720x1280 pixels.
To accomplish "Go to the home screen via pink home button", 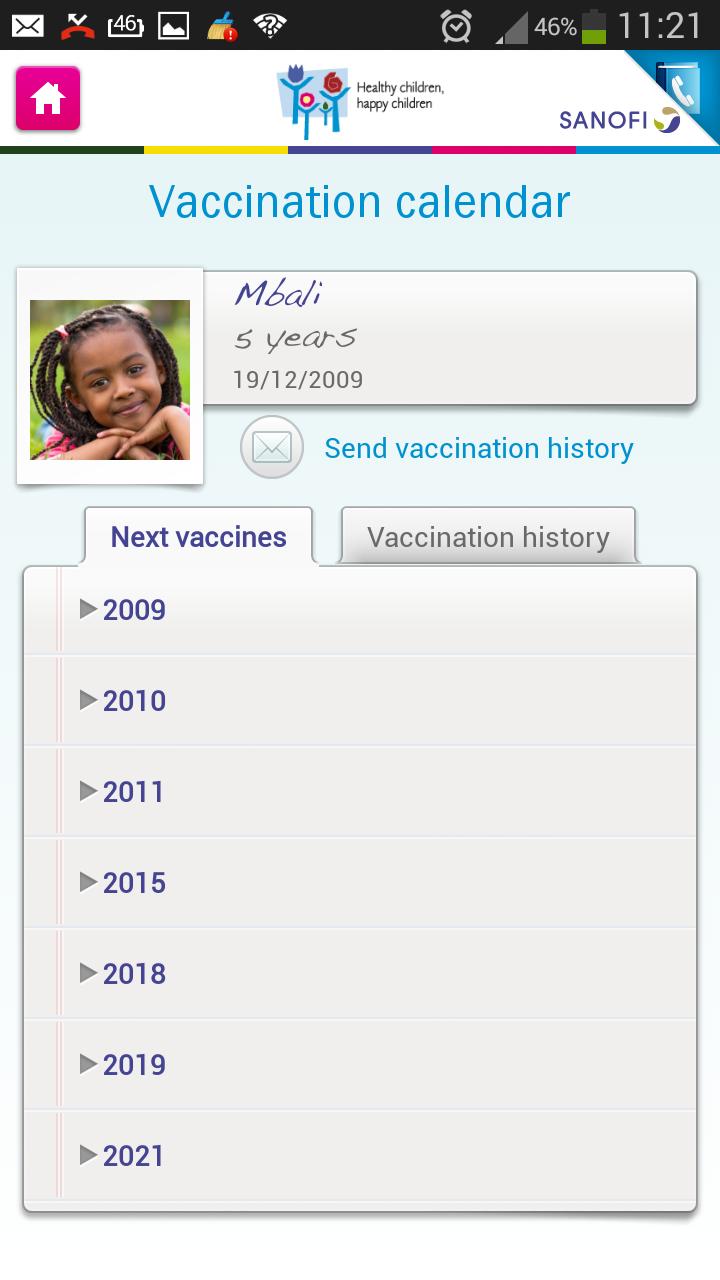I will pos(48,98).
